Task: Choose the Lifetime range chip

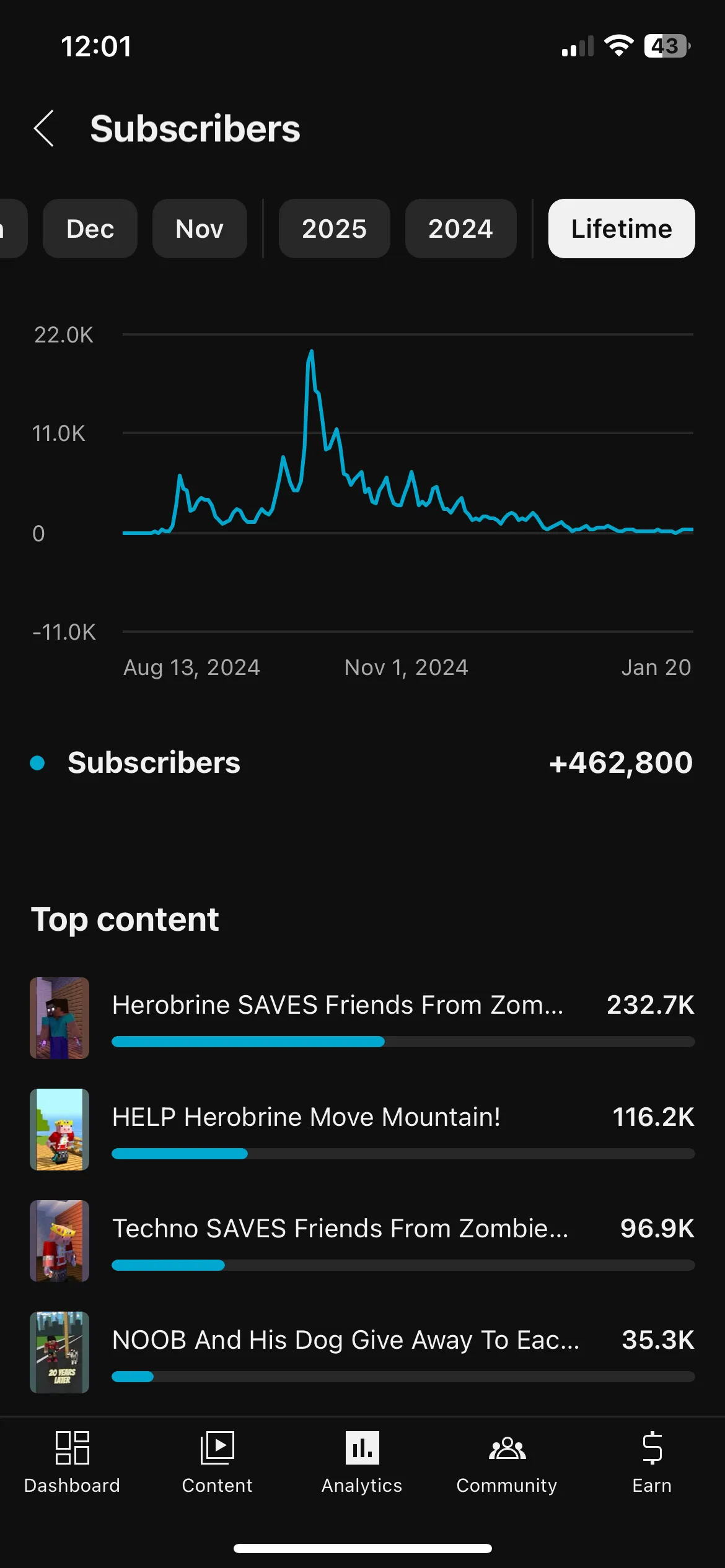Action: click(x=621, y=229)
